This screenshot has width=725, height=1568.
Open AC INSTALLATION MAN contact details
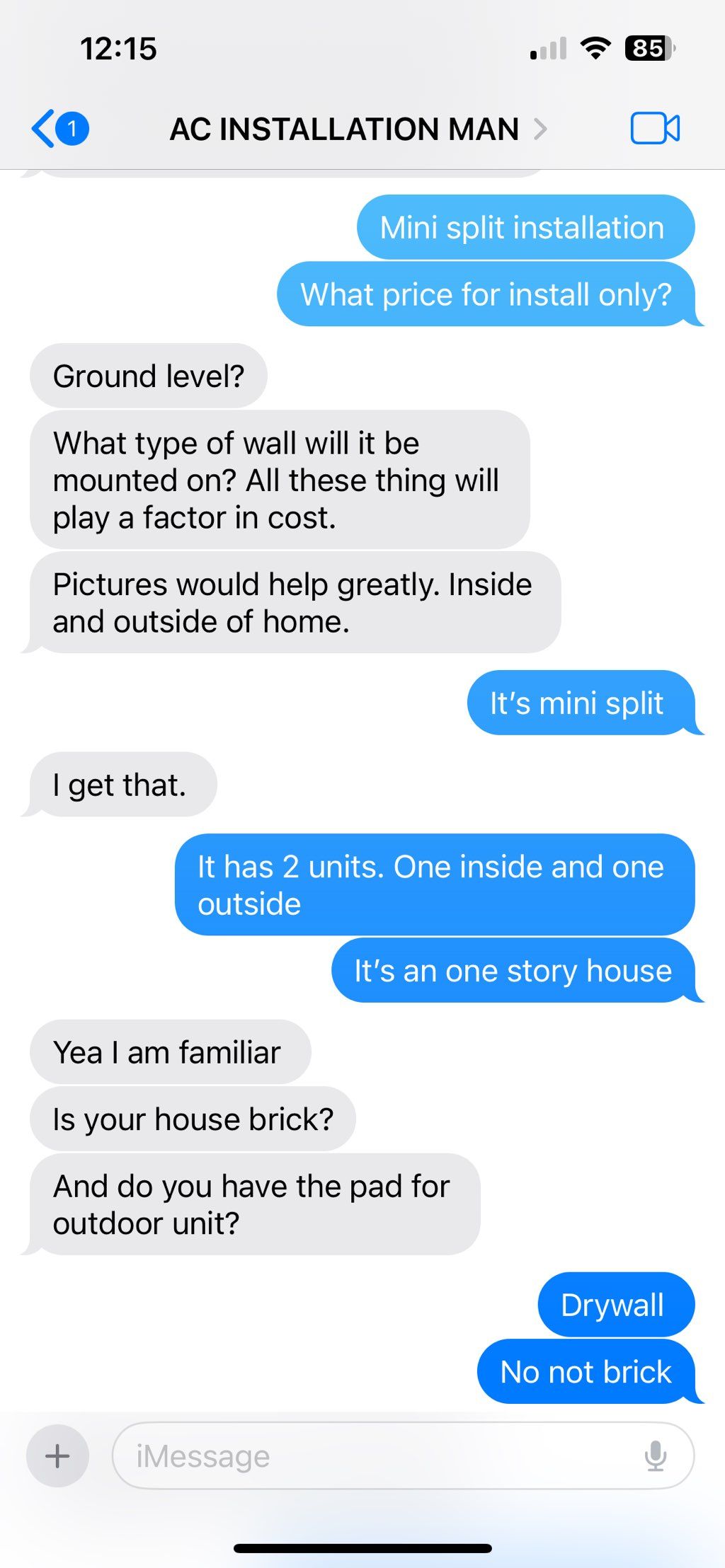[358, 129]
